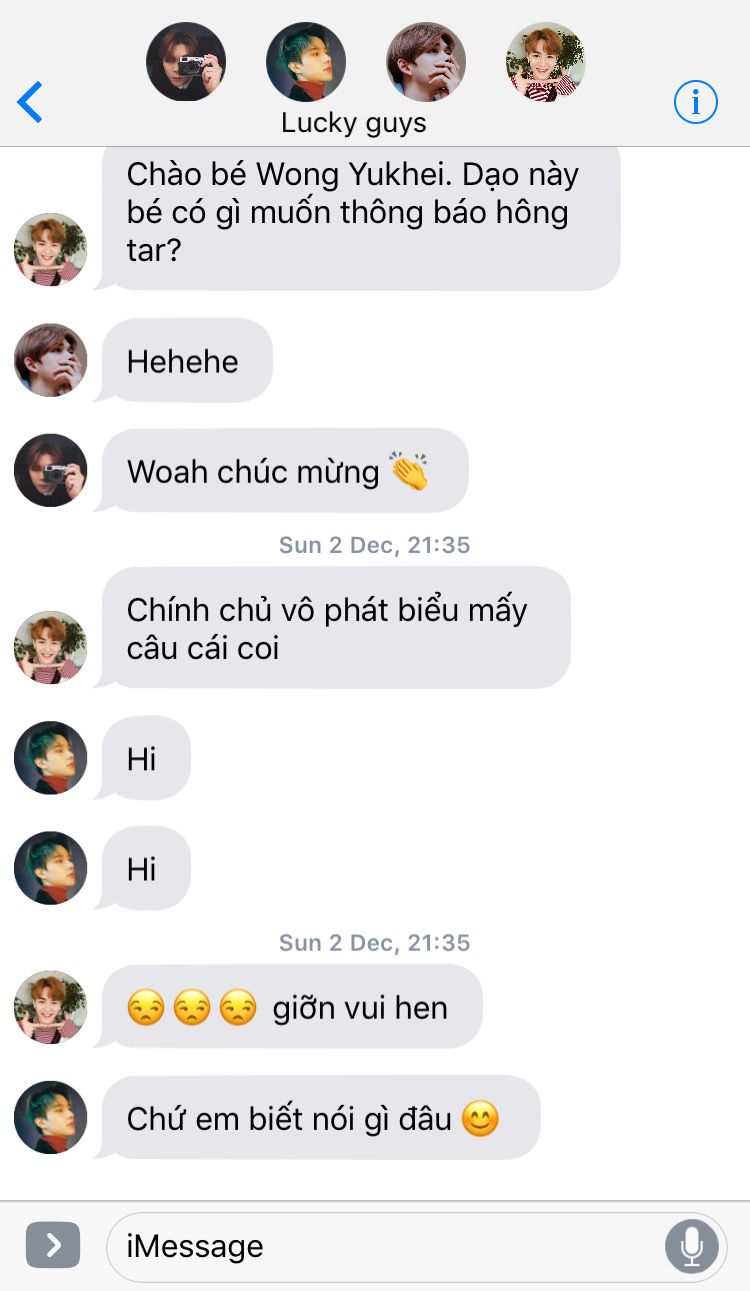Open the group info details button
The width and height of the screenshot is (750, 1291).
click(x=695, y=102)
